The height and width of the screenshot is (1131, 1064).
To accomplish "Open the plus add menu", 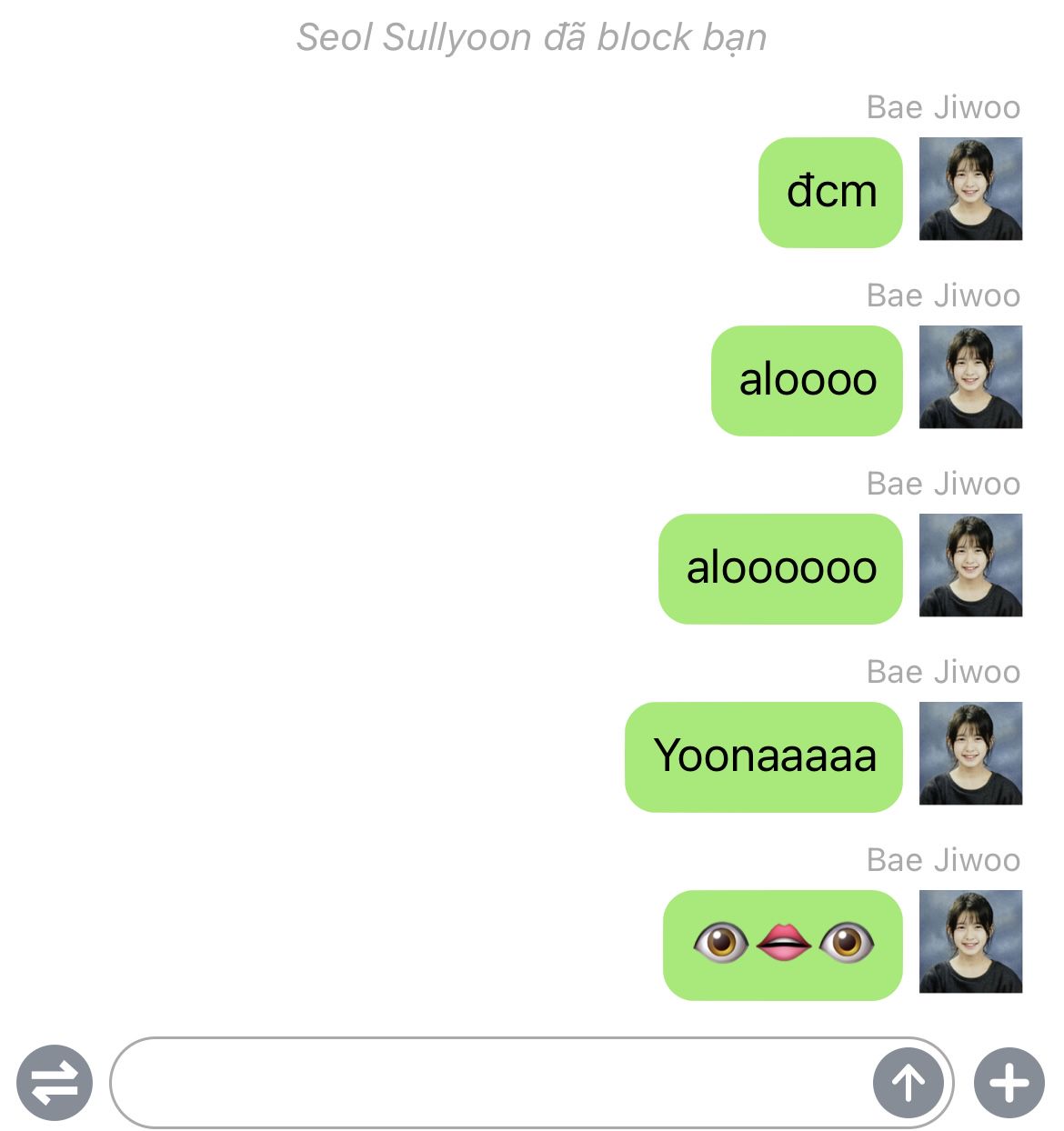I will coord(1009,1083).
